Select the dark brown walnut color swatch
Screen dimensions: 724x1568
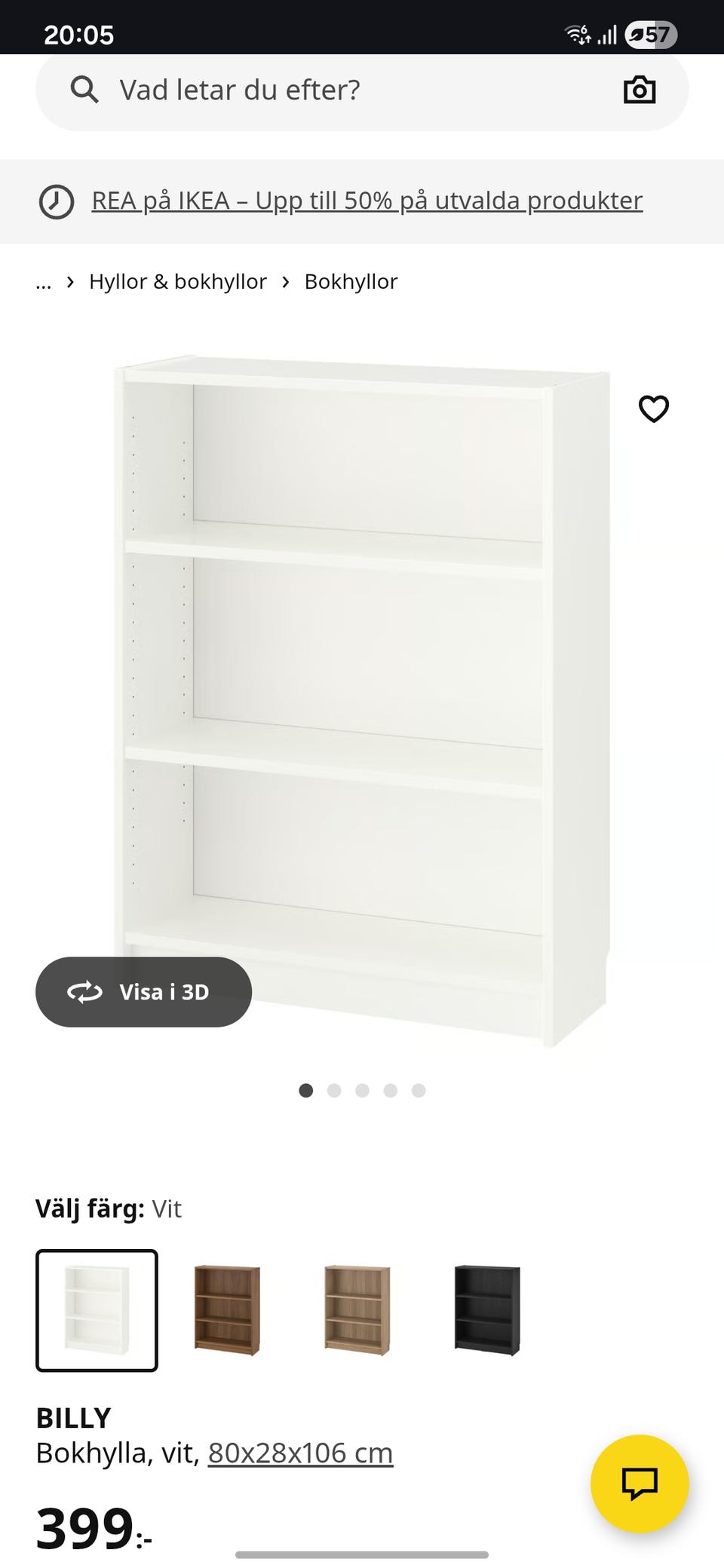coord(227,1310)
